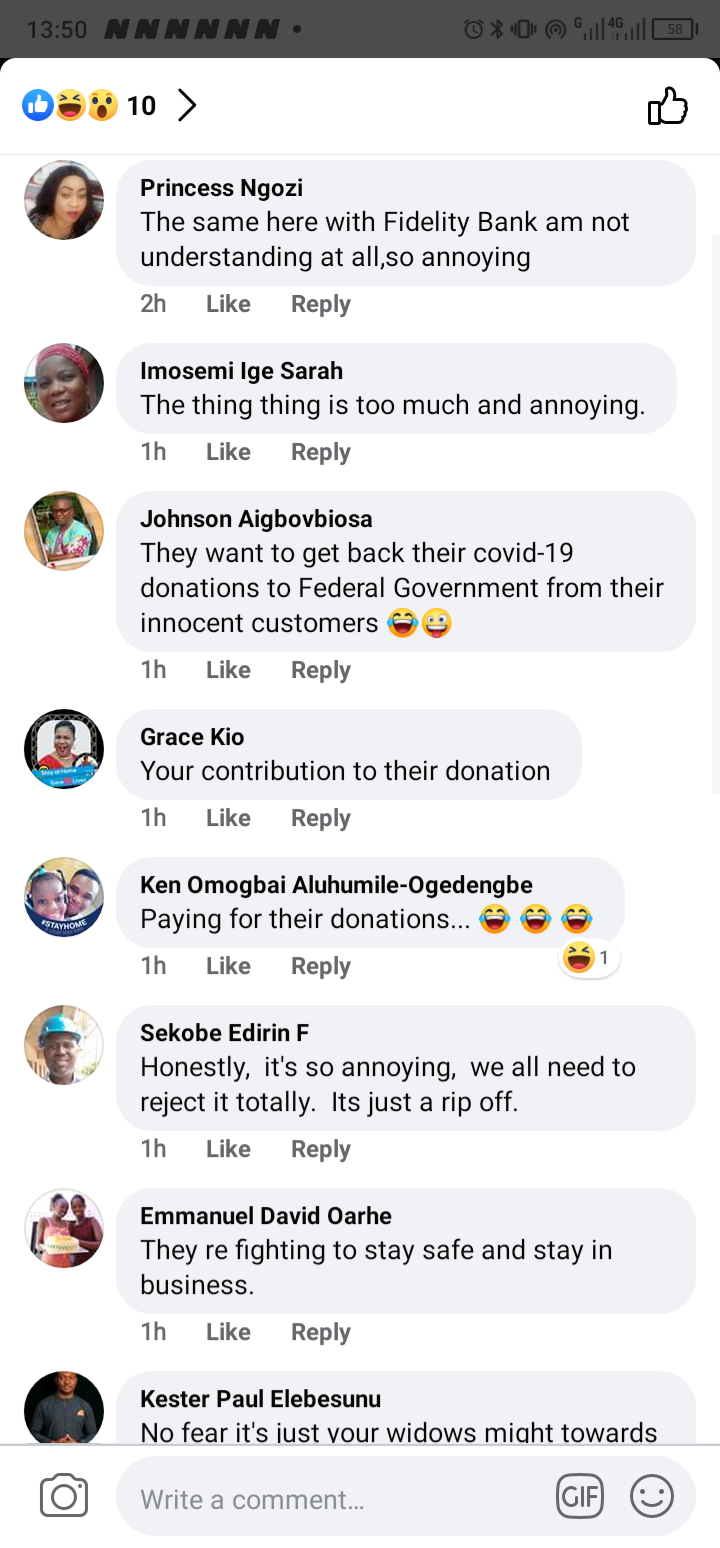Like Imosemi Ige Sarah's comment
720x1548 pixels.
[x=228, y=452]
